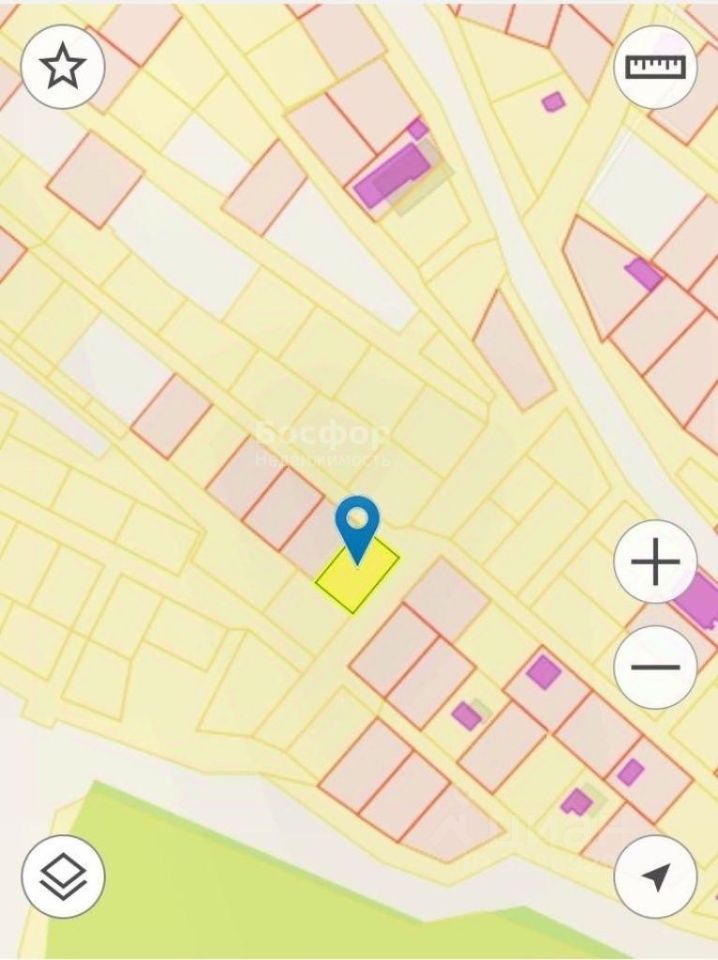Add this location to favorites star
This screenshot has width=718, height=960.
63,67
